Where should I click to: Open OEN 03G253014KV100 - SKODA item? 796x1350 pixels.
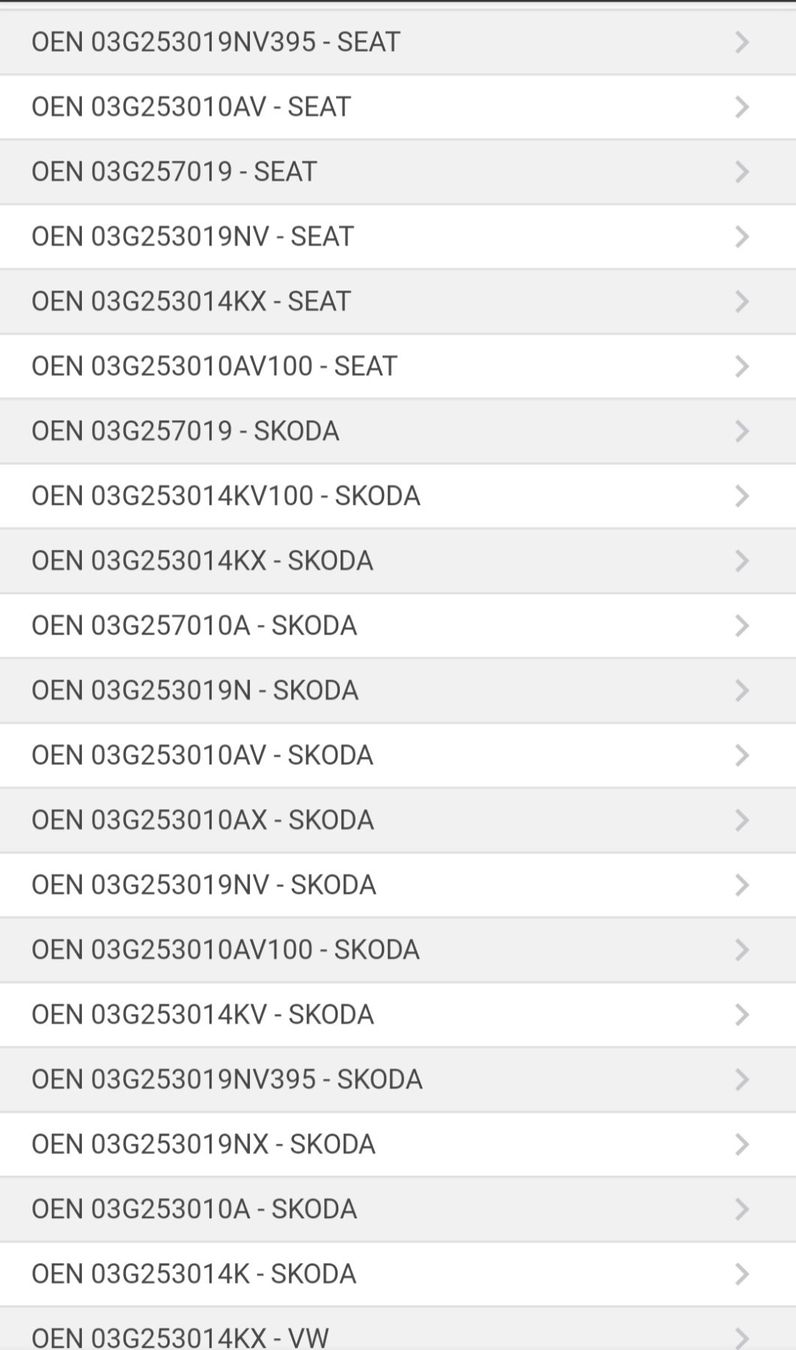pos(398,496)
